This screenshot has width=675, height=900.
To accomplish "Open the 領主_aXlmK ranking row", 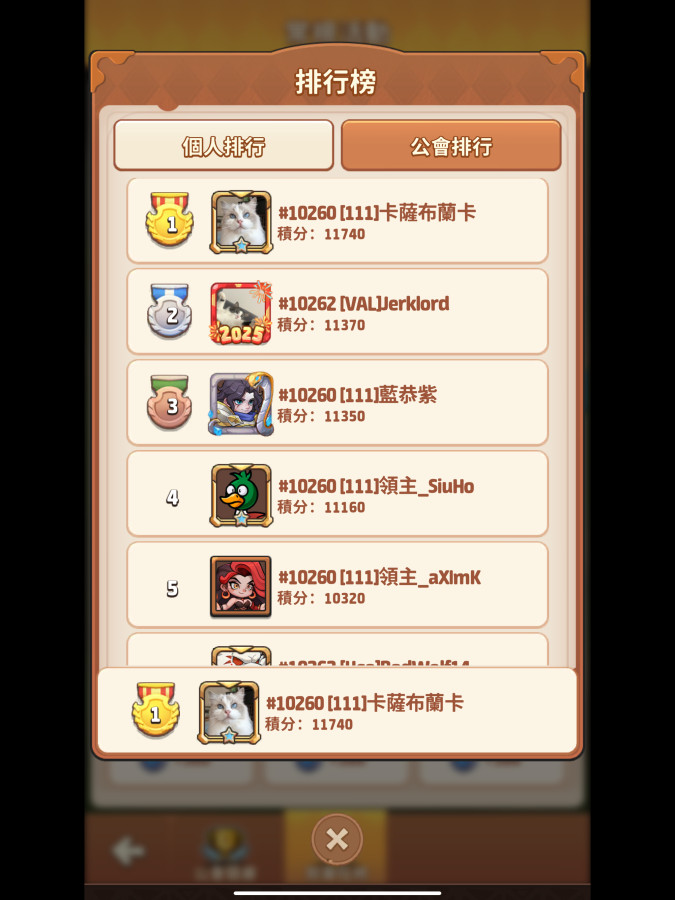I will click(x=337, y=585).
